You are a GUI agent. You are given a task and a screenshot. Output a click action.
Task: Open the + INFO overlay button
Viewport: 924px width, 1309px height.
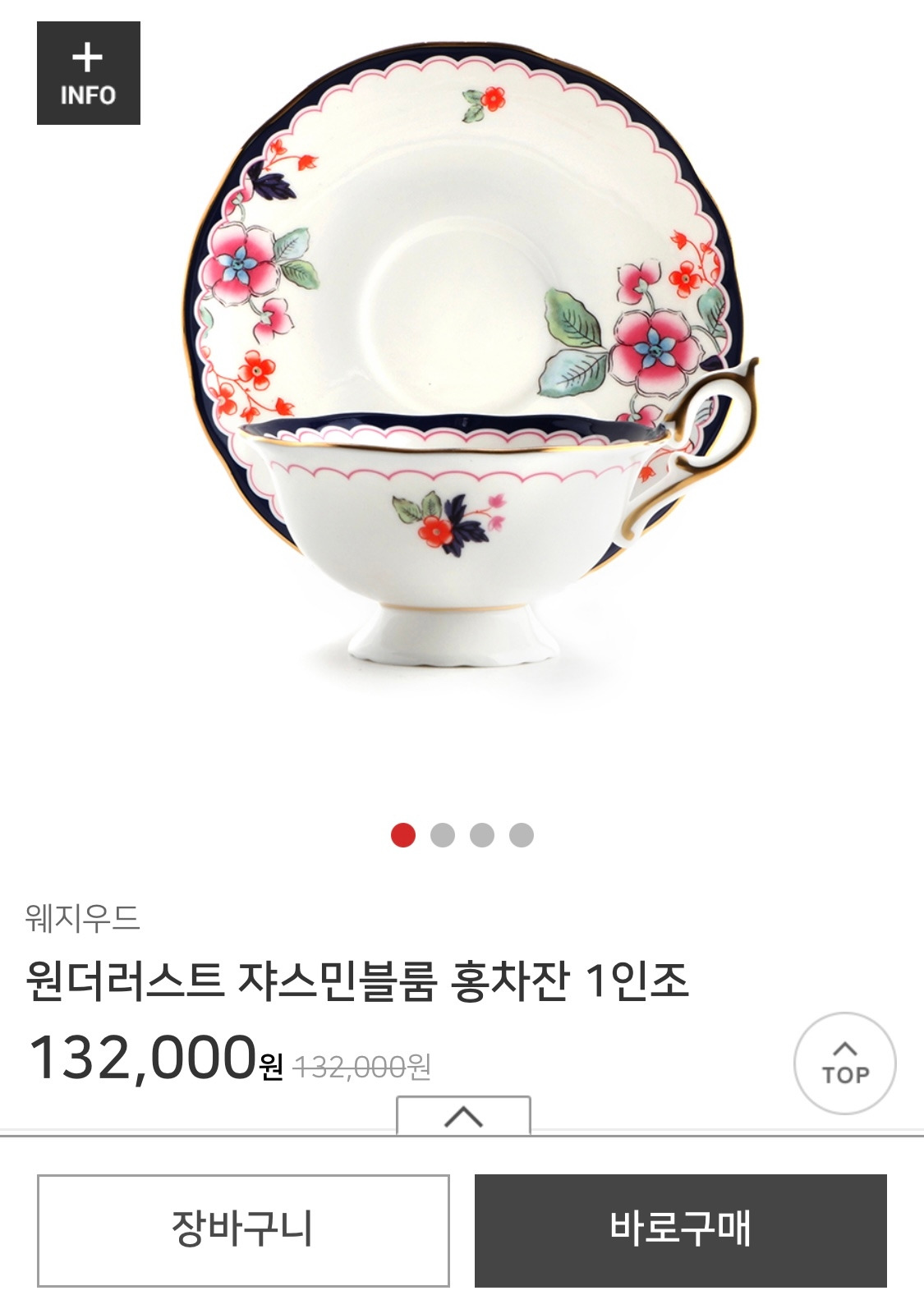(89, 73)
